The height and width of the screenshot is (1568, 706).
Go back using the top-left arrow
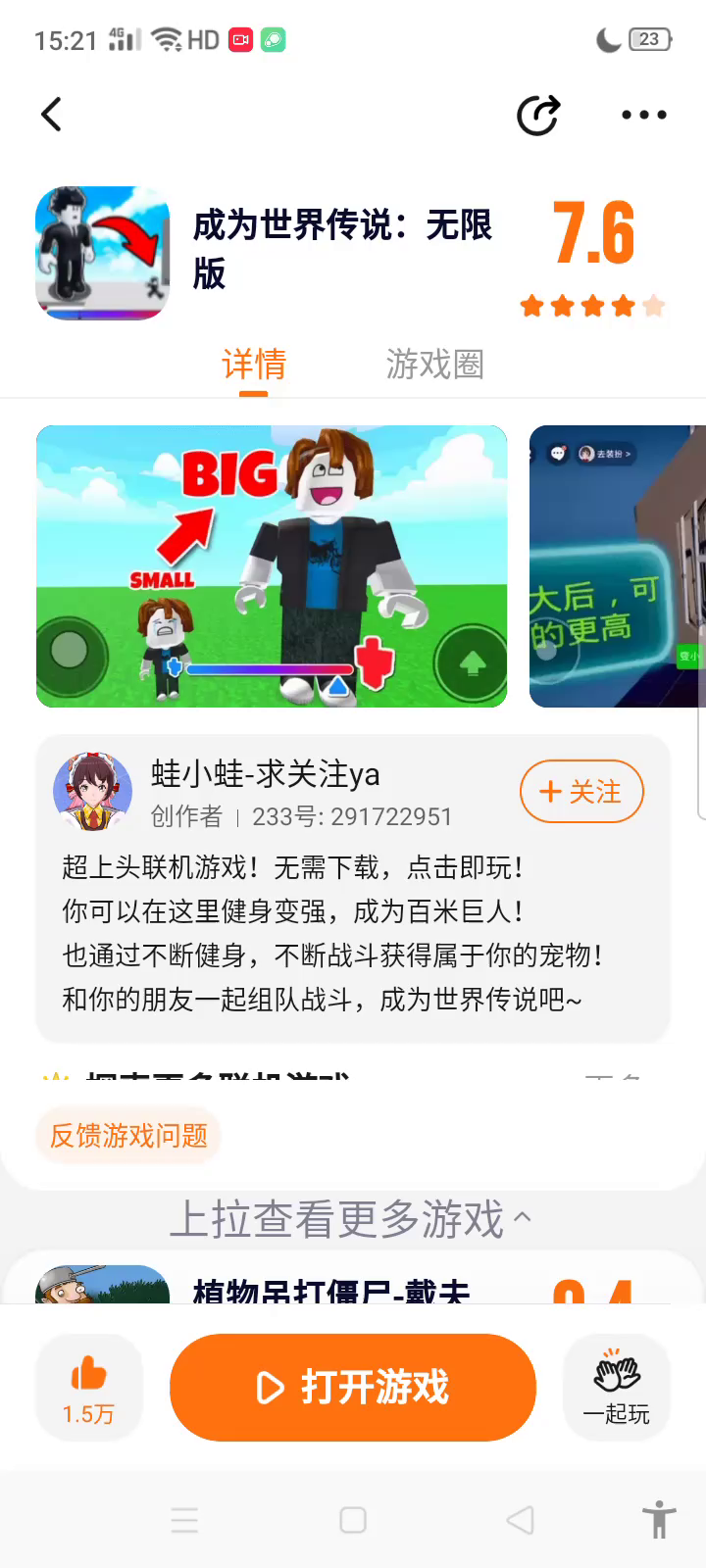[x=51, y=115]
